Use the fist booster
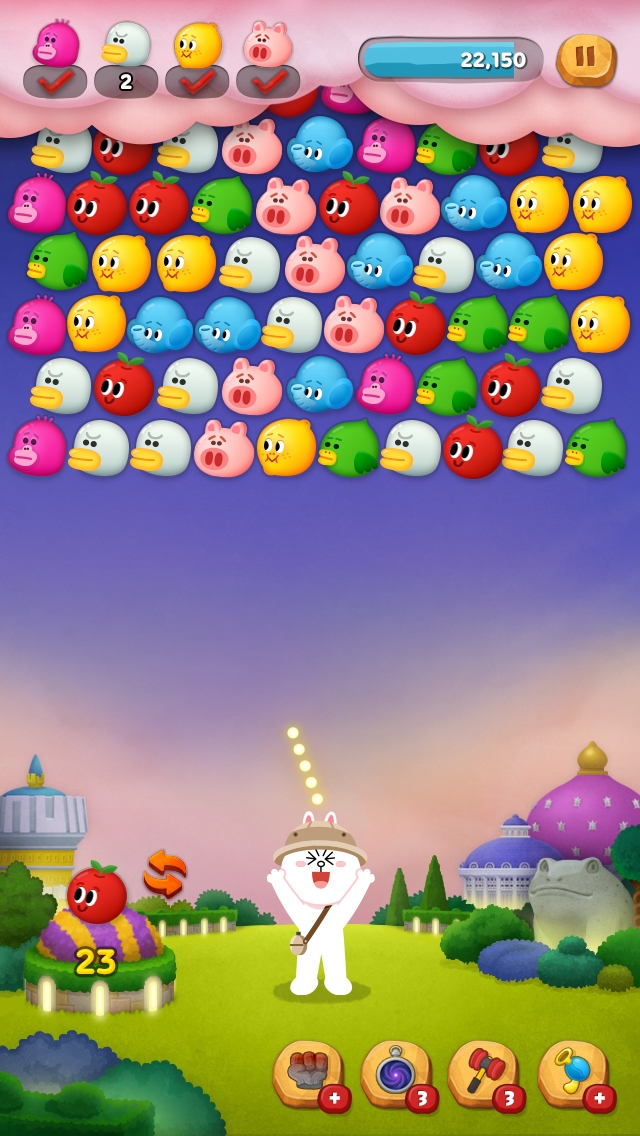The image size is (640, 1136). [x=306, y=1072]
